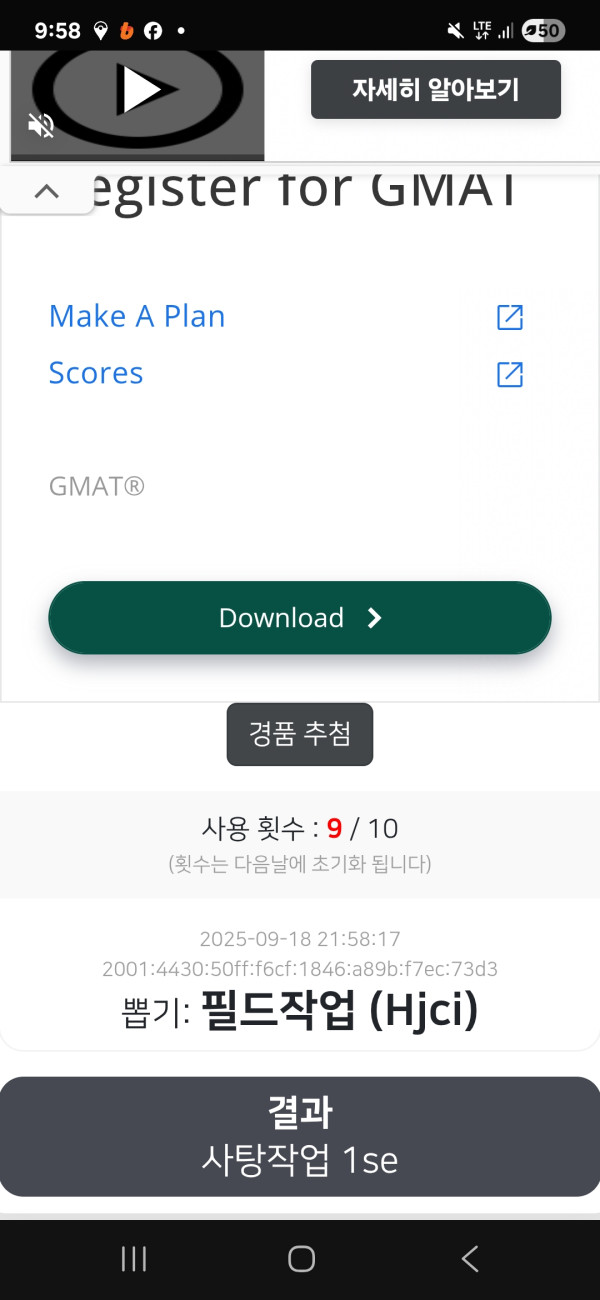Start the 경품 추첨 draw
Screen dimensions: 600x1300
tap(300, 735)
